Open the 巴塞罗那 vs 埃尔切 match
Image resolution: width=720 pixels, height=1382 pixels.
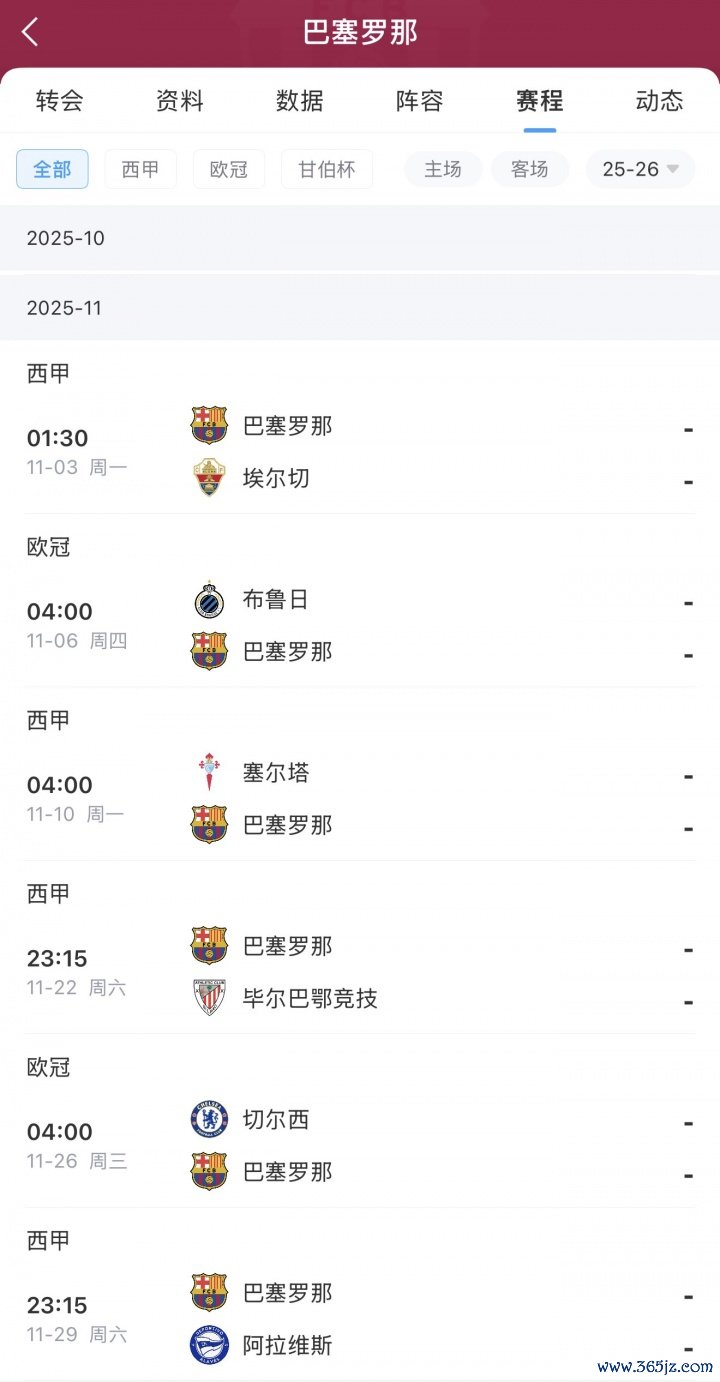(360, 452)
